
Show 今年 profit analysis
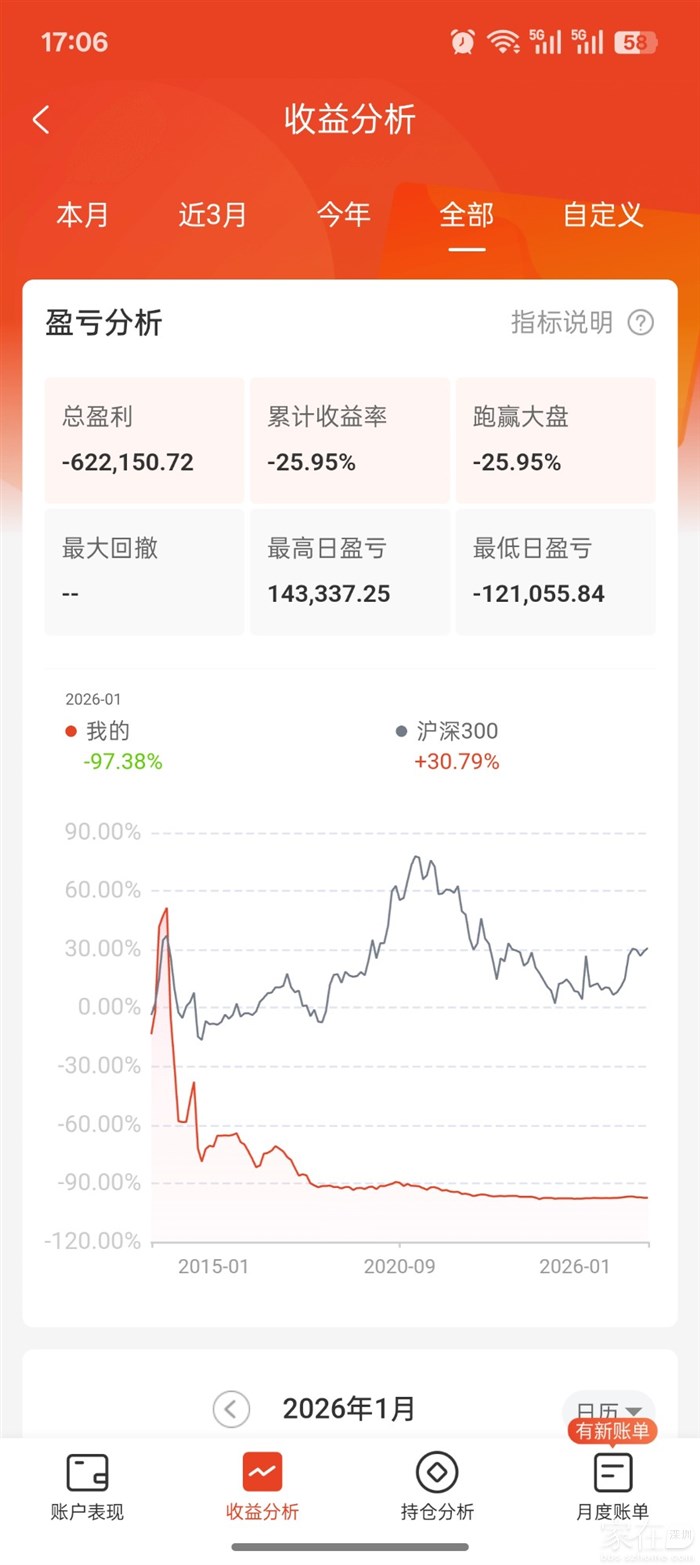pyautogui.click(x=343, y=215)
